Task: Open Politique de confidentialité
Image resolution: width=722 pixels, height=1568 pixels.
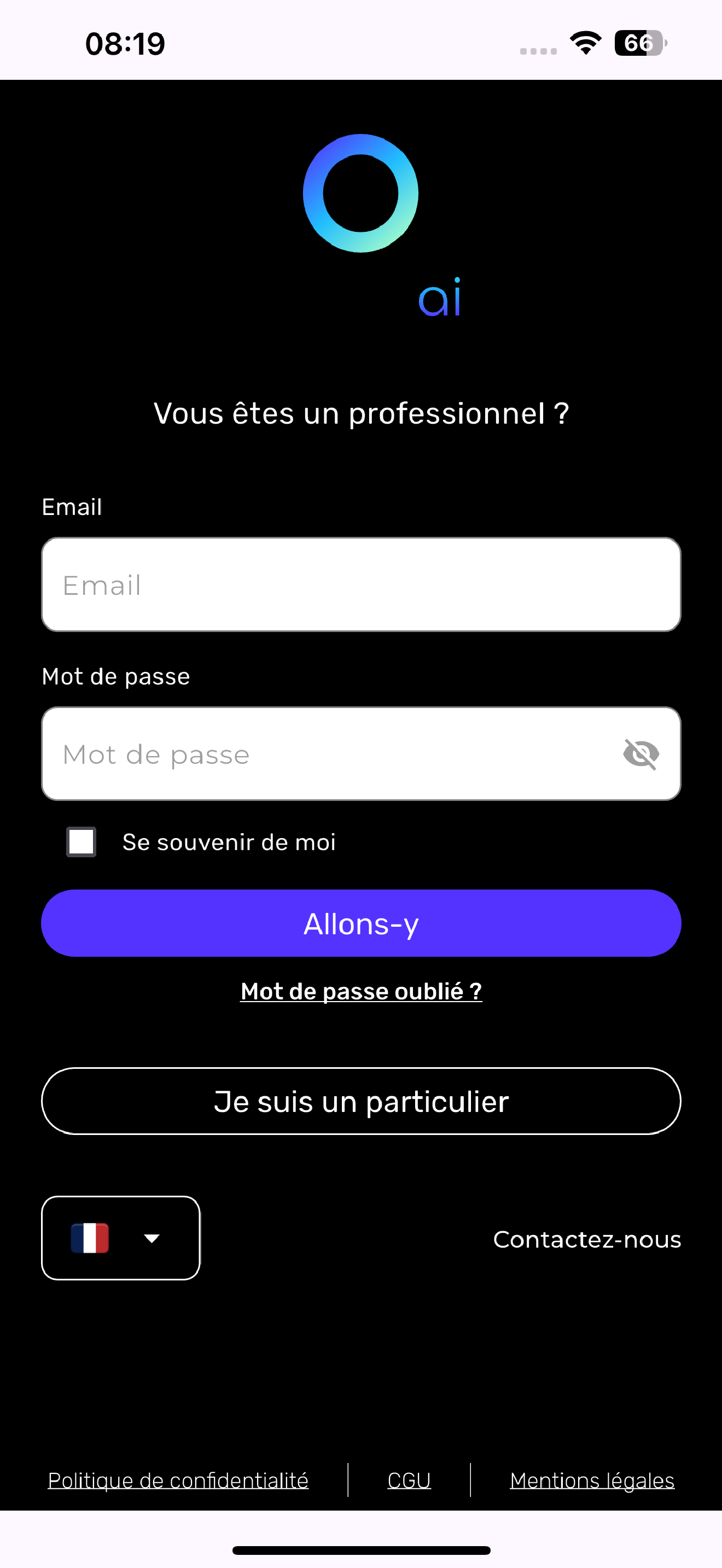Action: pyautogui.click(x=178, y=1481)
